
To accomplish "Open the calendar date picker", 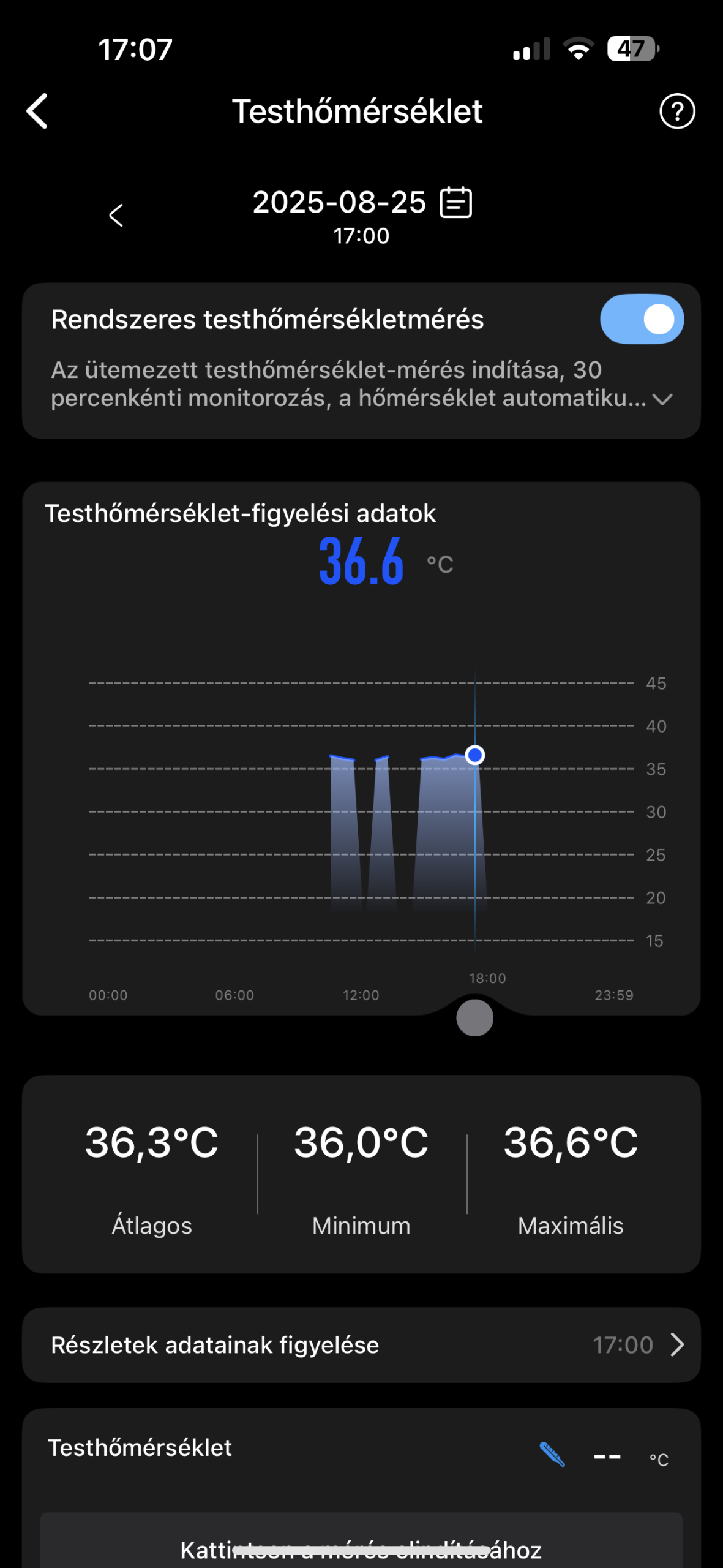I will click(x=455, y=203).
